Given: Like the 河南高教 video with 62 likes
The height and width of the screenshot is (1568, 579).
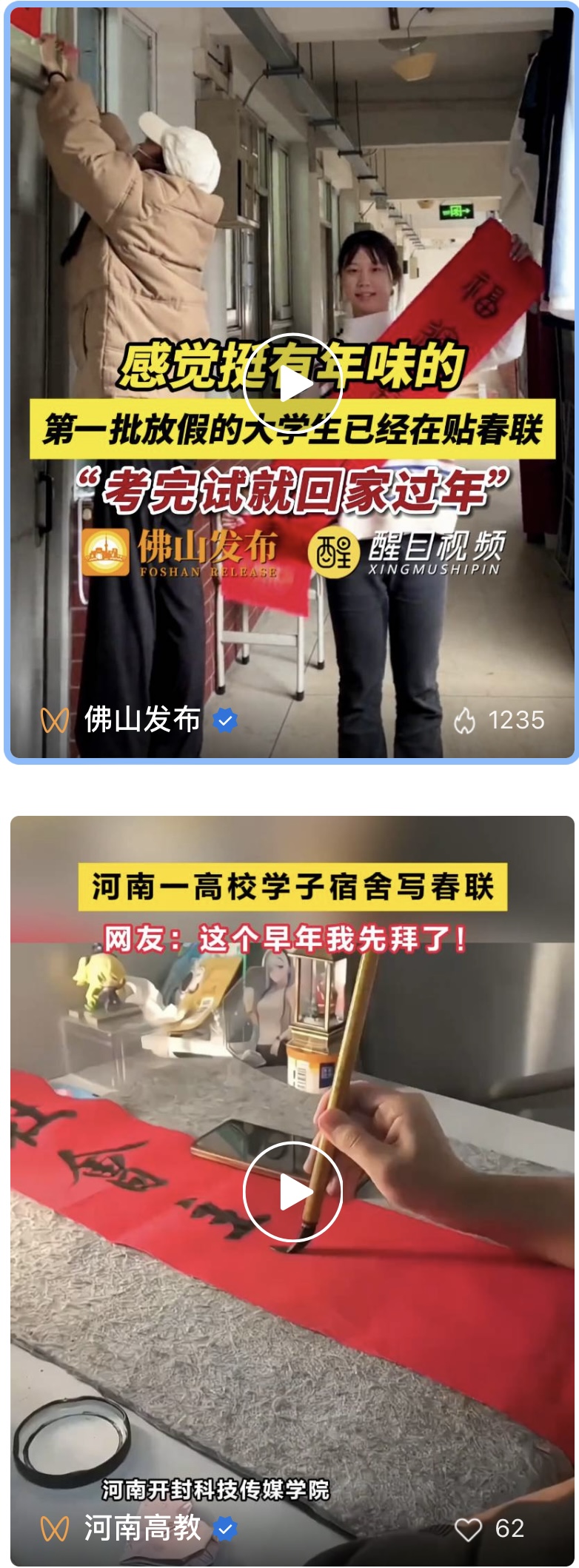Looking at the screenshot, I should 468,1529.
